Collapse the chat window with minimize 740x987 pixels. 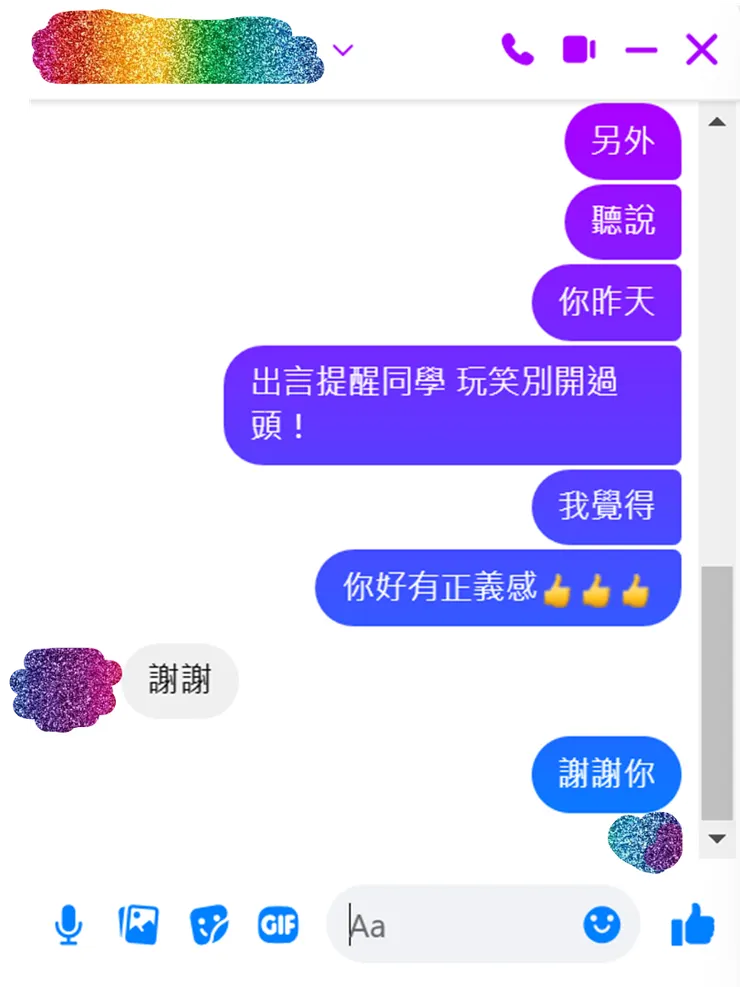click(x=643, y=49)
